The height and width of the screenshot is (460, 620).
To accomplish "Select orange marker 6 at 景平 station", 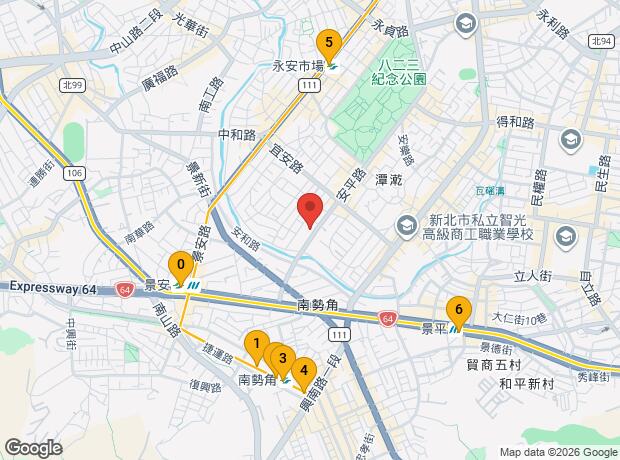I will [x=459, y=312].
